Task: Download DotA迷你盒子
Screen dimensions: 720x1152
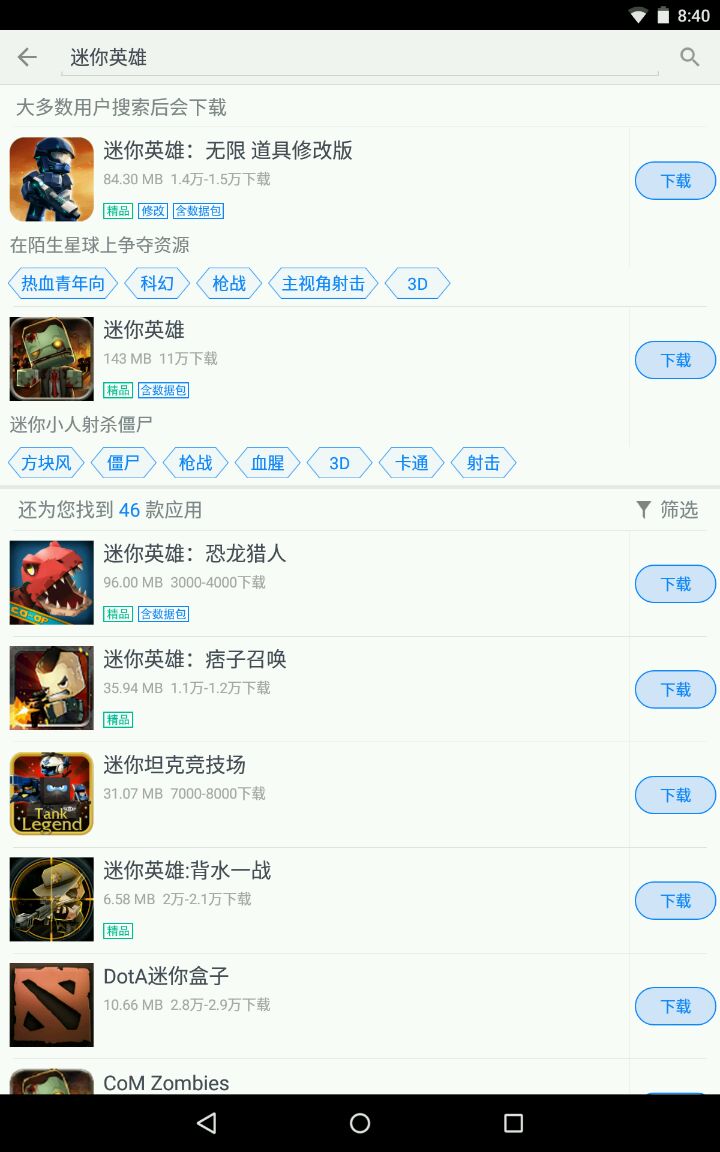Action: point(675,1006)
